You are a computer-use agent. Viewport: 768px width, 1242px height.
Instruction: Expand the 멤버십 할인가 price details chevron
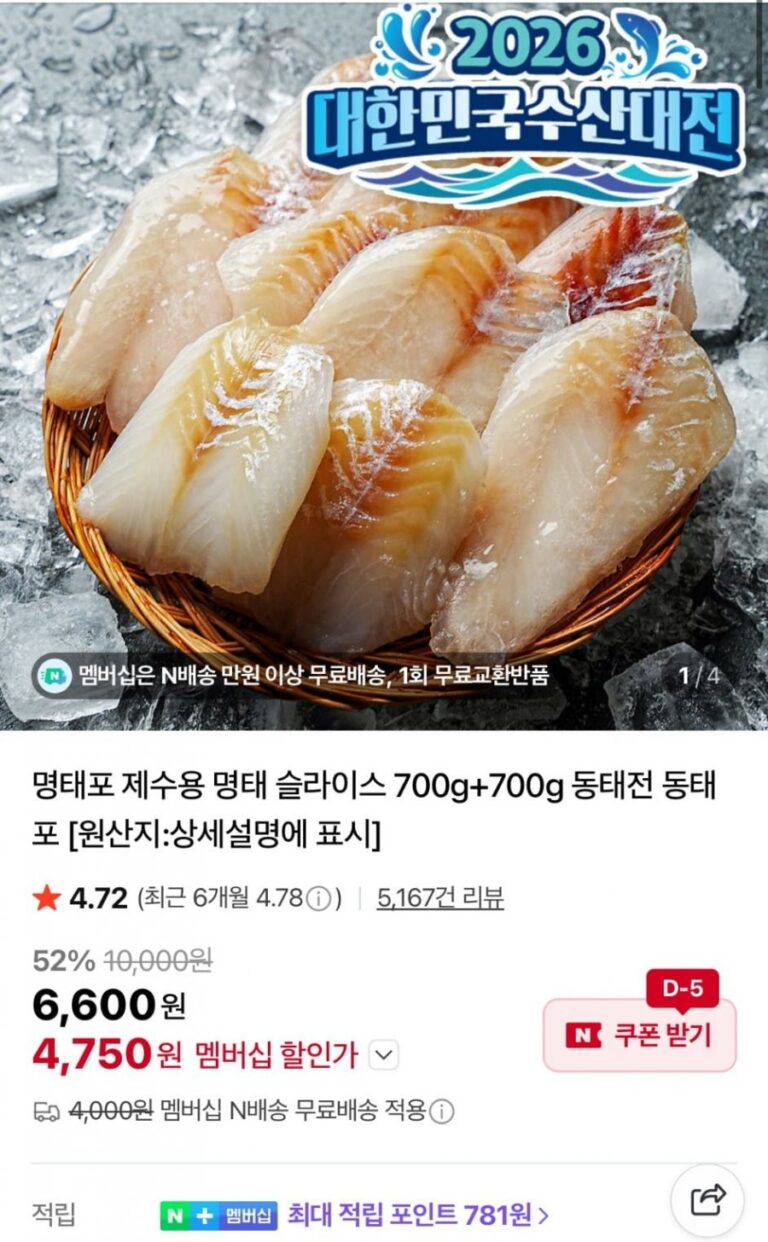point(385,1054)
